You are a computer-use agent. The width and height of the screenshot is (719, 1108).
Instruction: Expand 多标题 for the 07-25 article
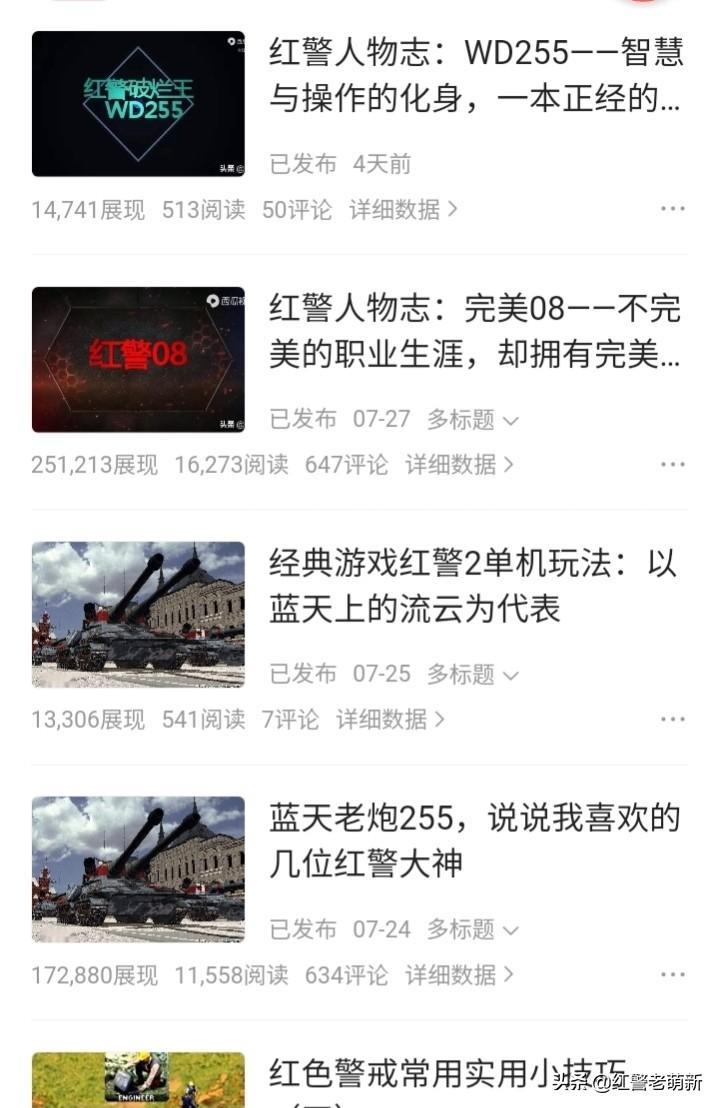point(473,675)
